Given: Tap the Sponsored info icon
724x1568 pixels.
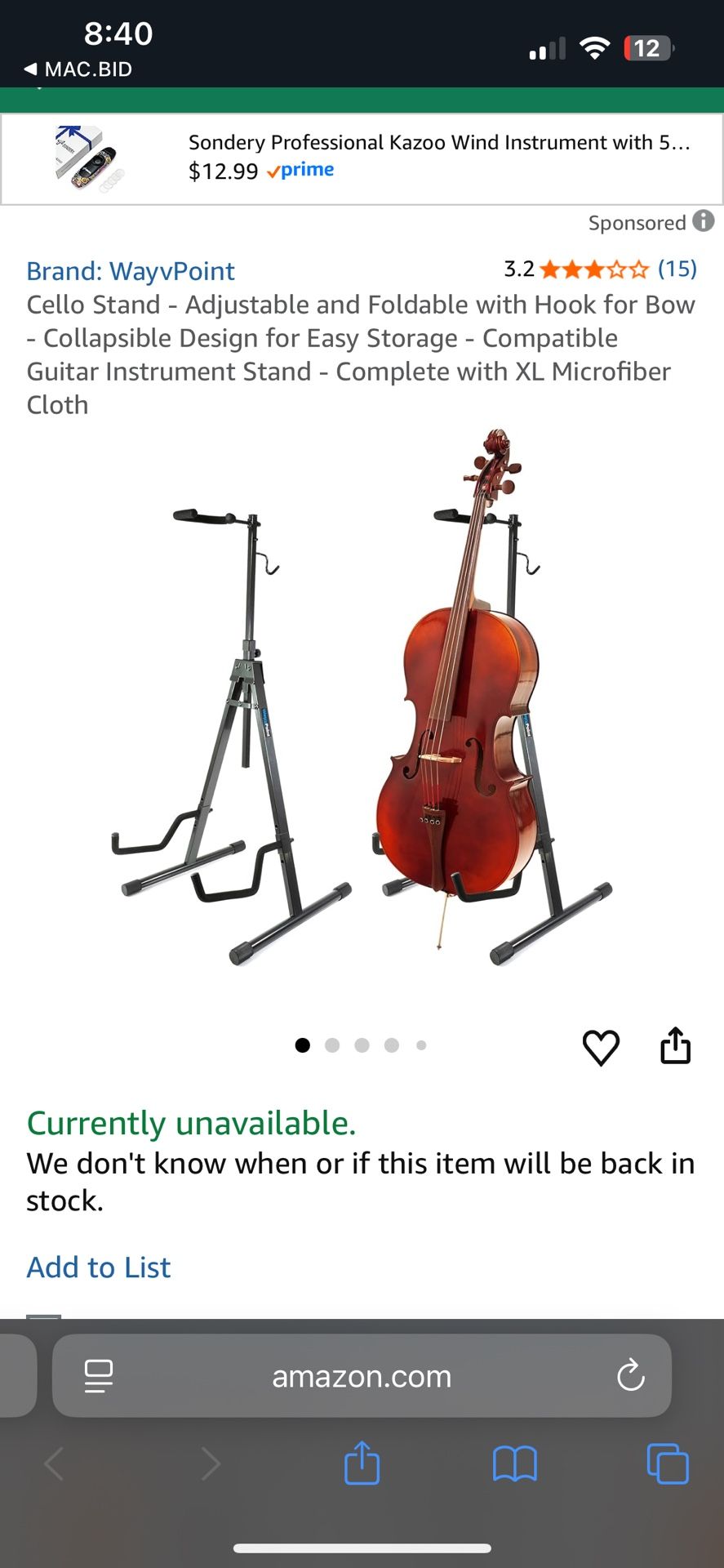Looking at the screenshot, I should (702, 221).
